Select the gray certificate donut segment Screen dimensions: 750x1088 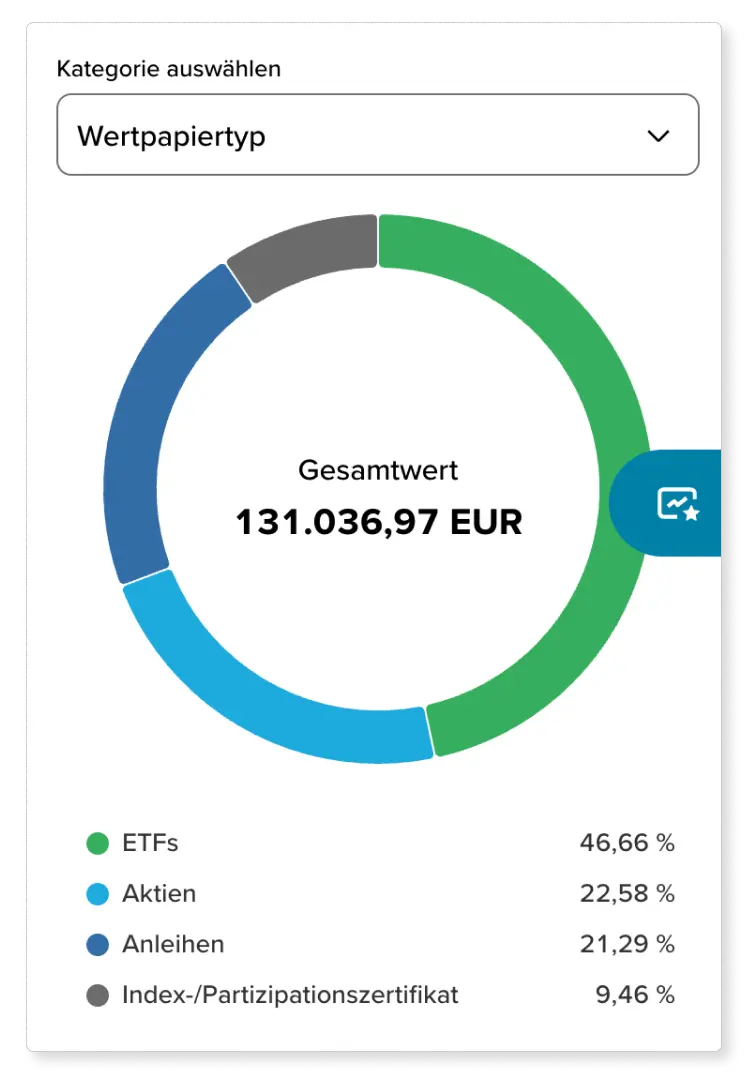pyautogui.click(x=300, y=245)
